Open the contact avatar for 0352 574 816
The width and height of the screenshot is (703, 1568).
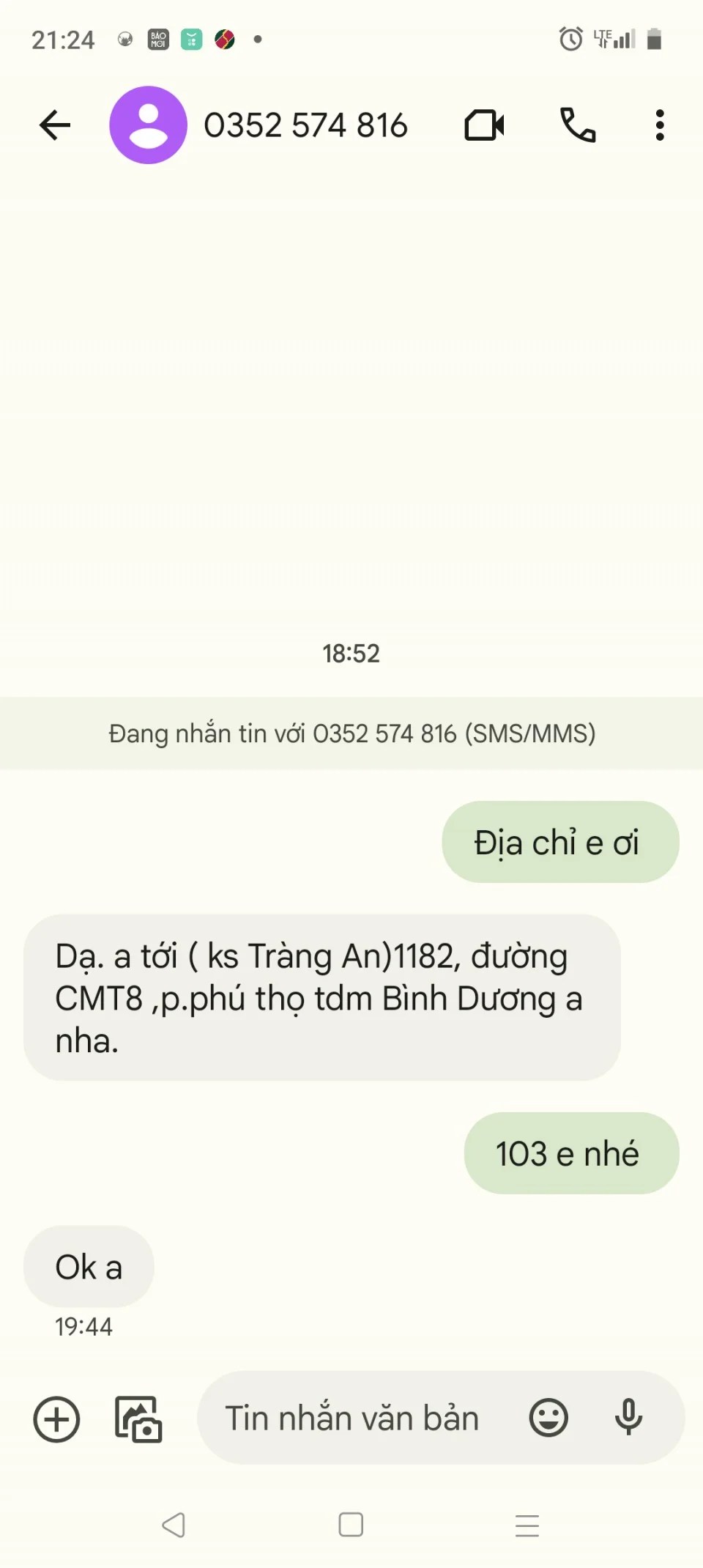click(x=148, y=125)
